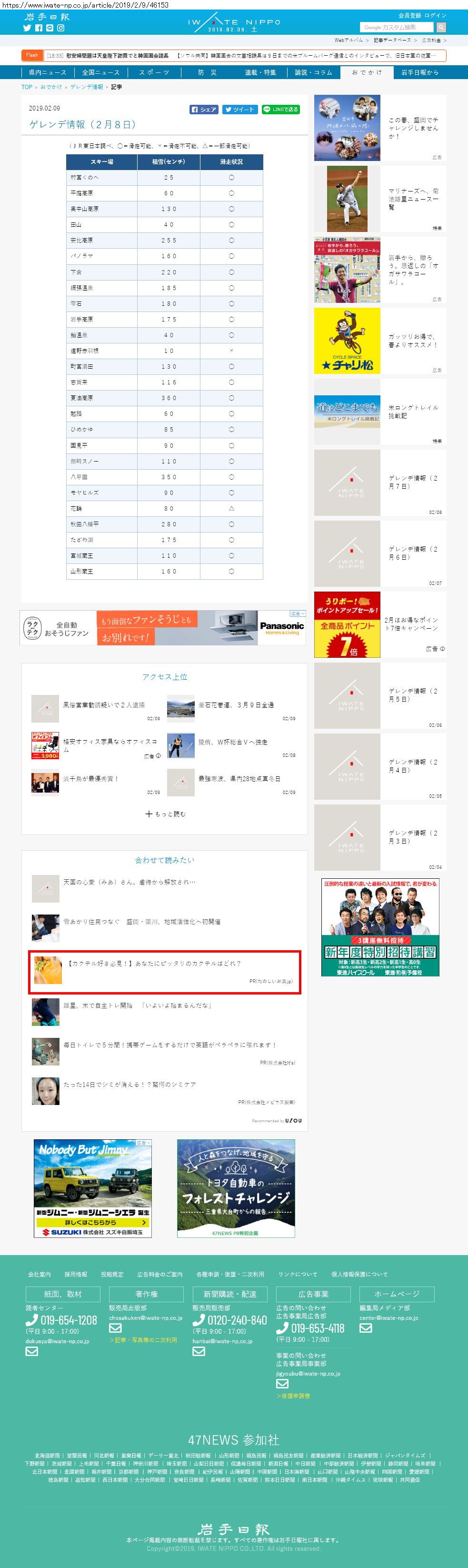Viewport: 468px width, 1568px height.
Task: Focus the Google custom search field
Action: point(396,28)
